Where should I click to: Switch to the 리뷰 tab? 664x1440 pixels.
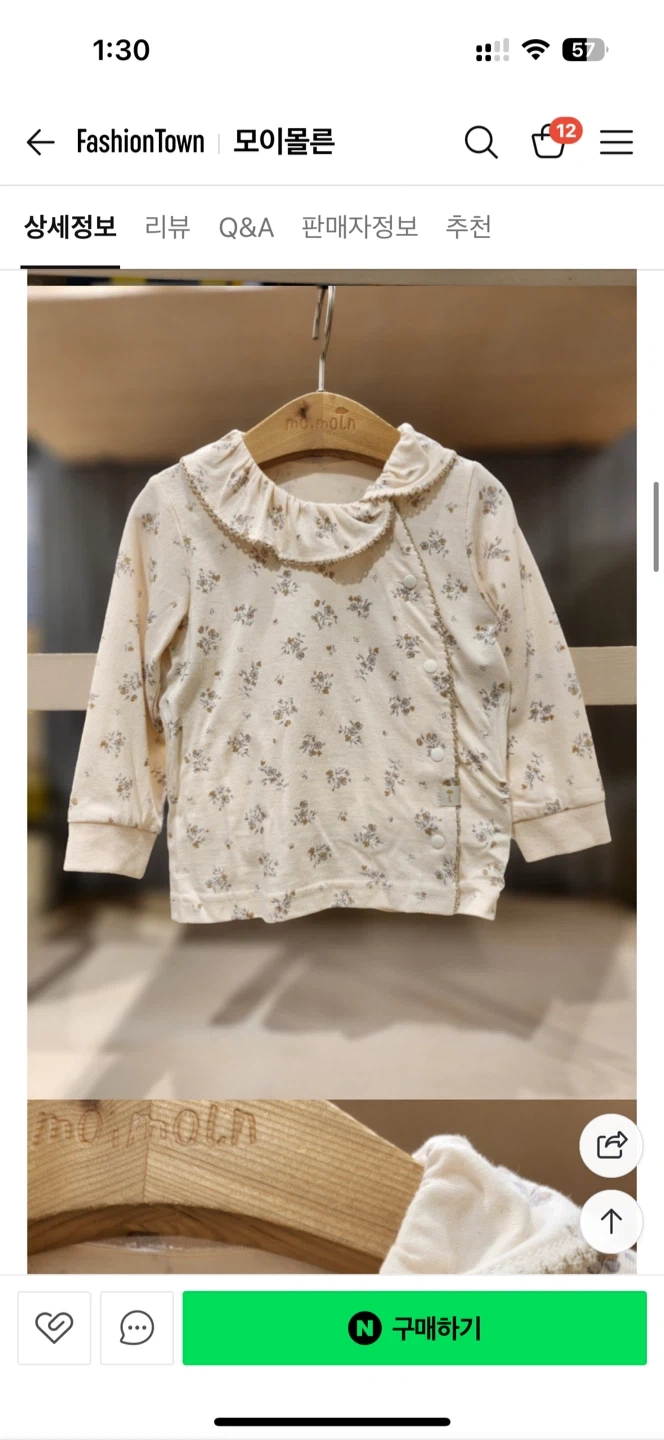coord(167,227)
